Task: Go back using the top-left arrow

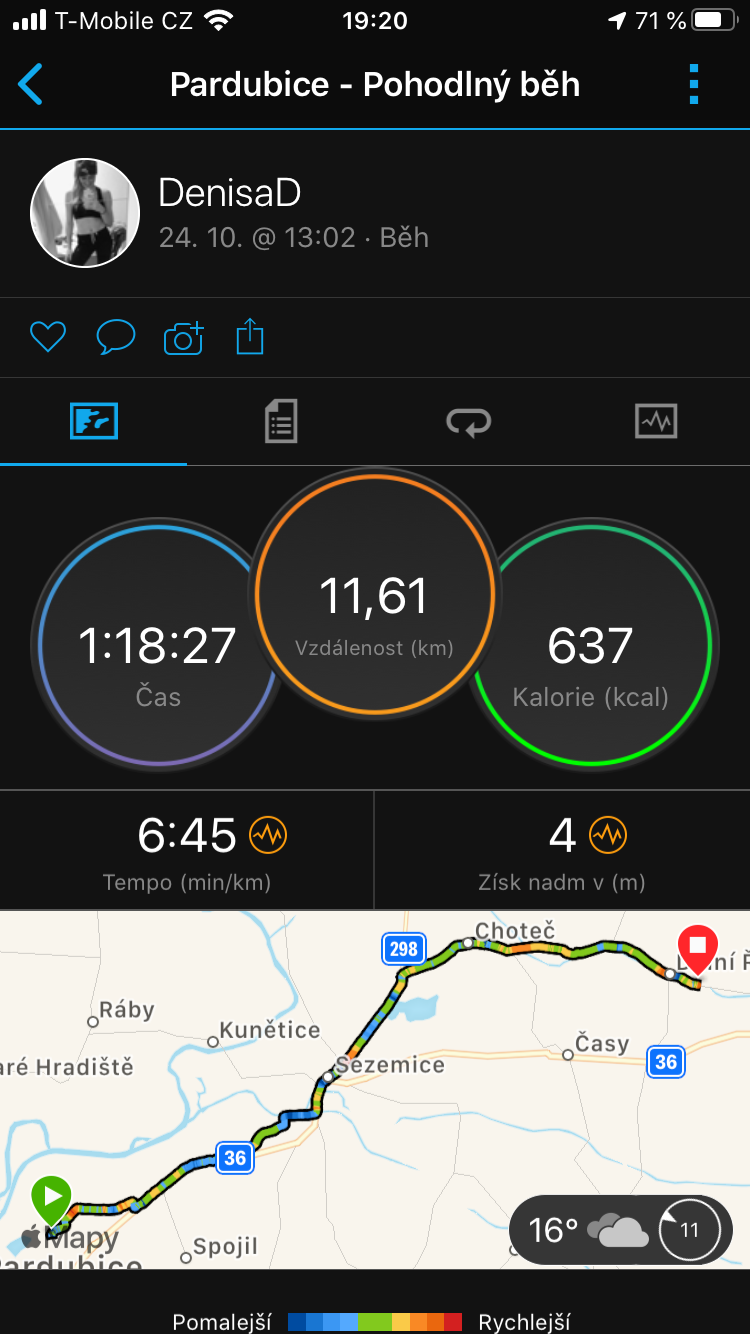Action: 31,84
